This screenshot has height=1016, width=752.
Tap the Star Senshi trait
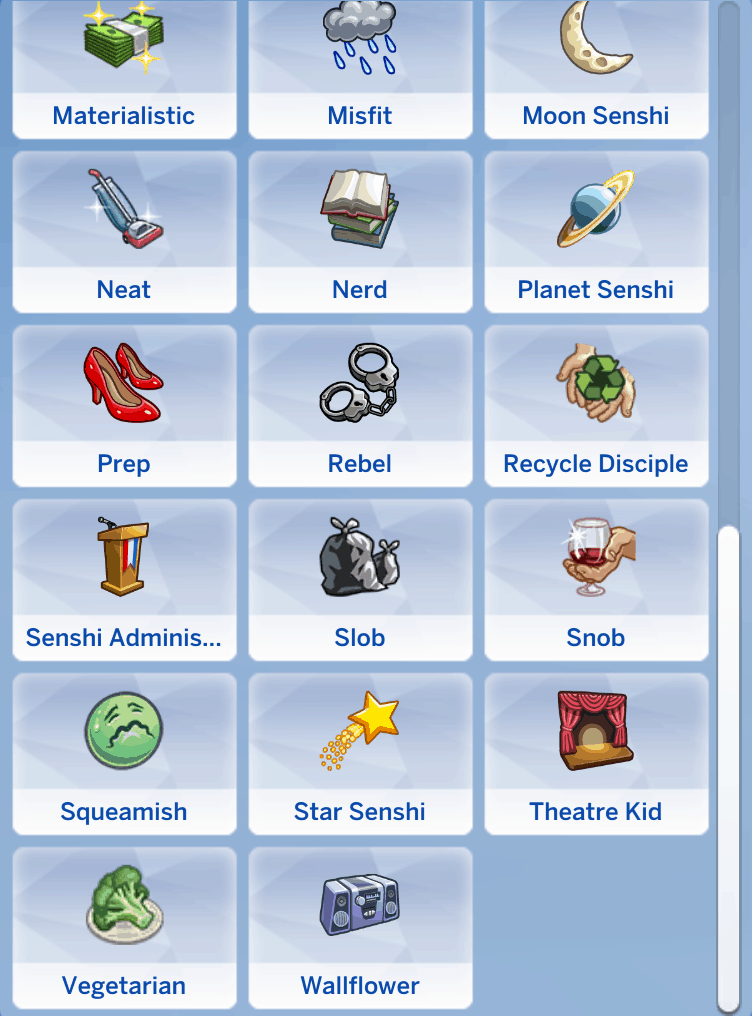360,754
